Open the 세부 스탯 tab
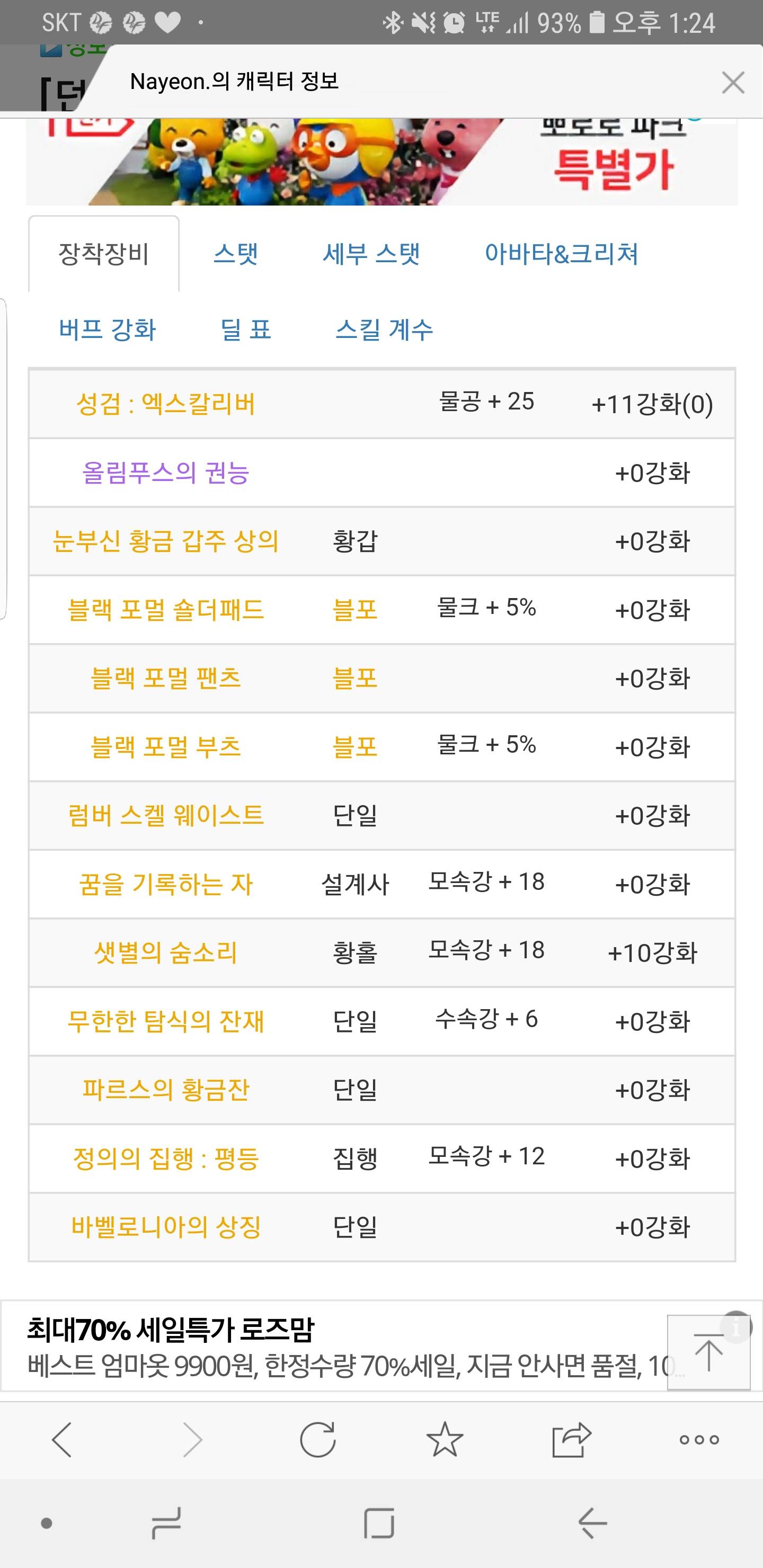This screenshot has height=1568, width=763. [x=371, y=254]
